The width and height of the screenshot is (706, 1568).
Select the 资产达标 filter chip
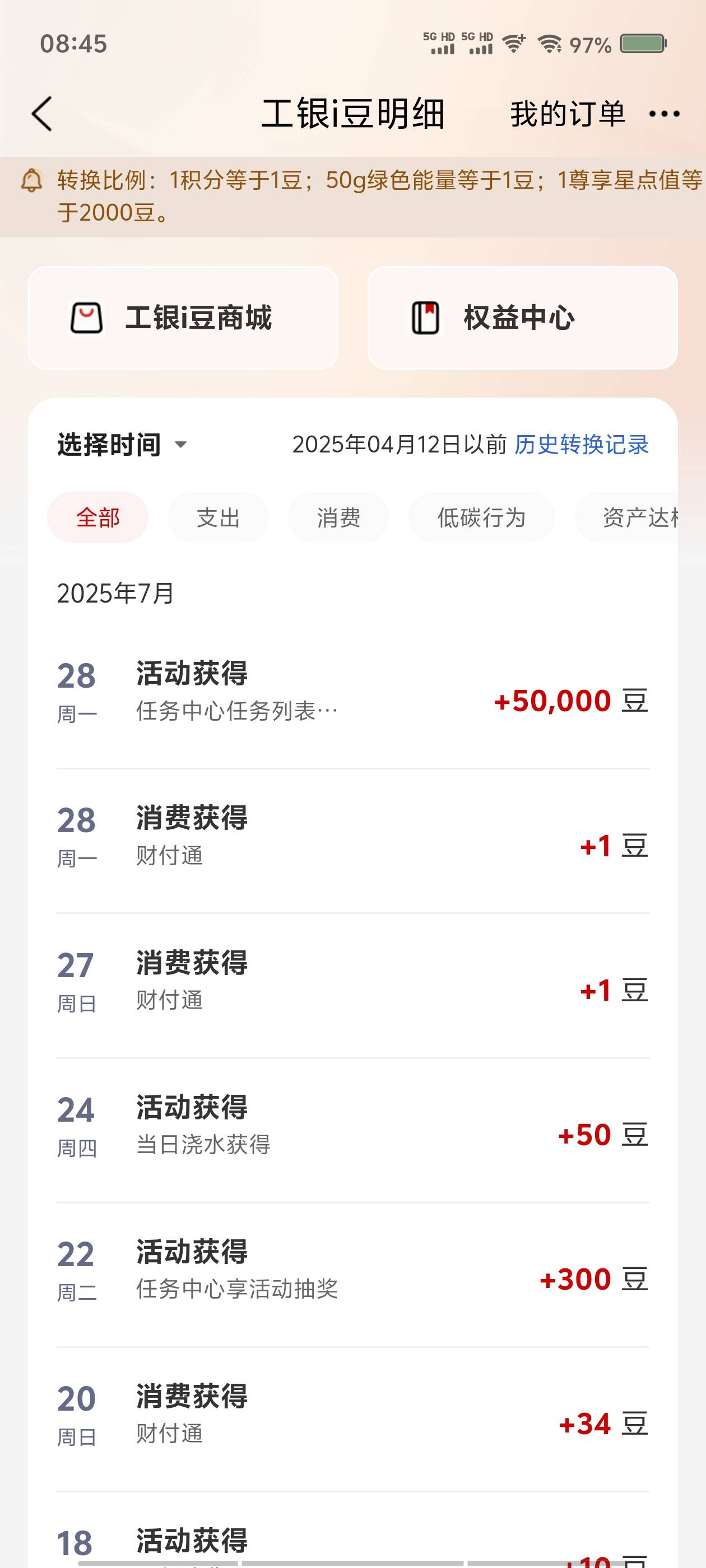[628, 517]
